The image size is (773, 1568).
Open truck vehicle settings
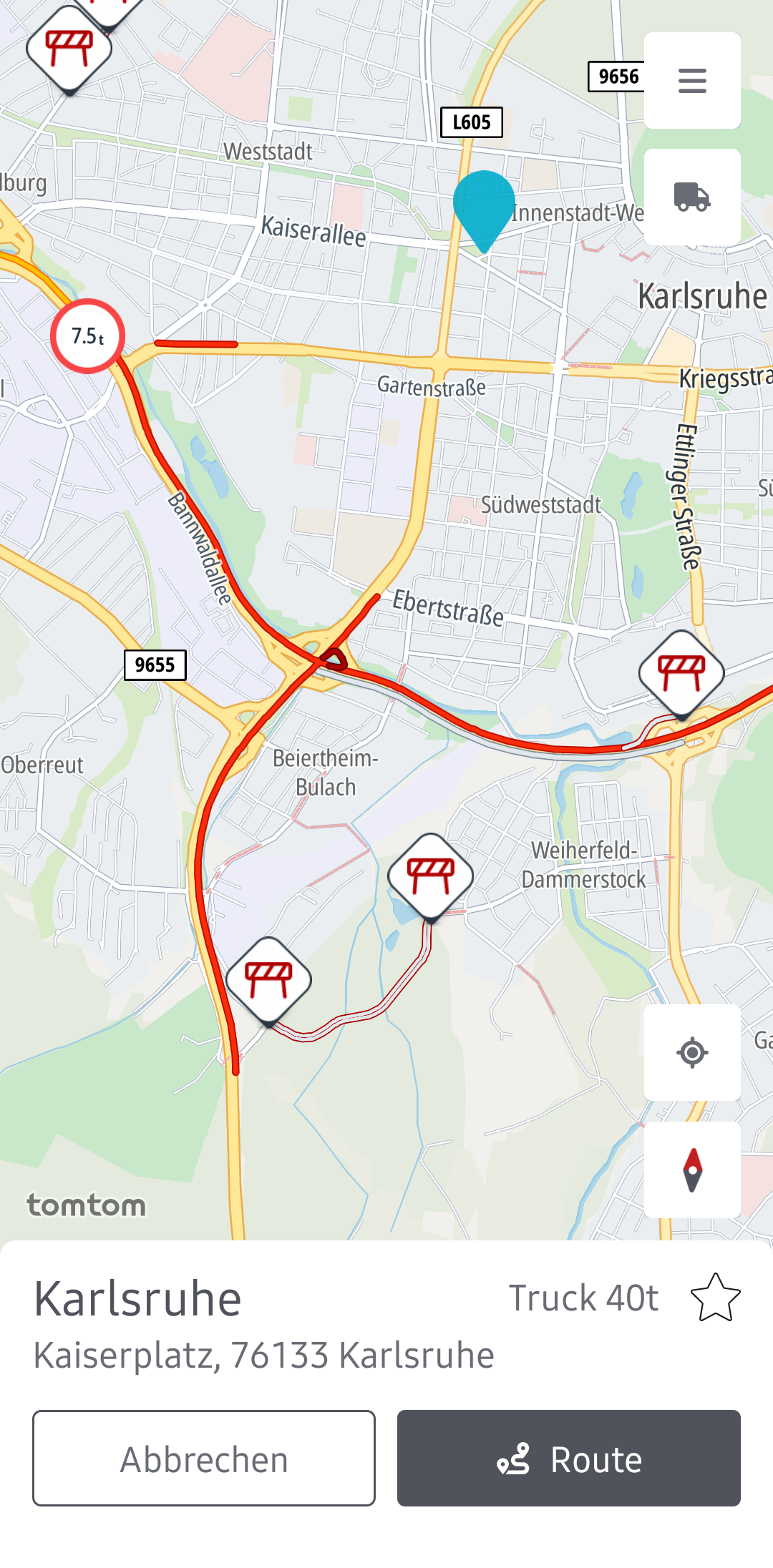(692, 197)
